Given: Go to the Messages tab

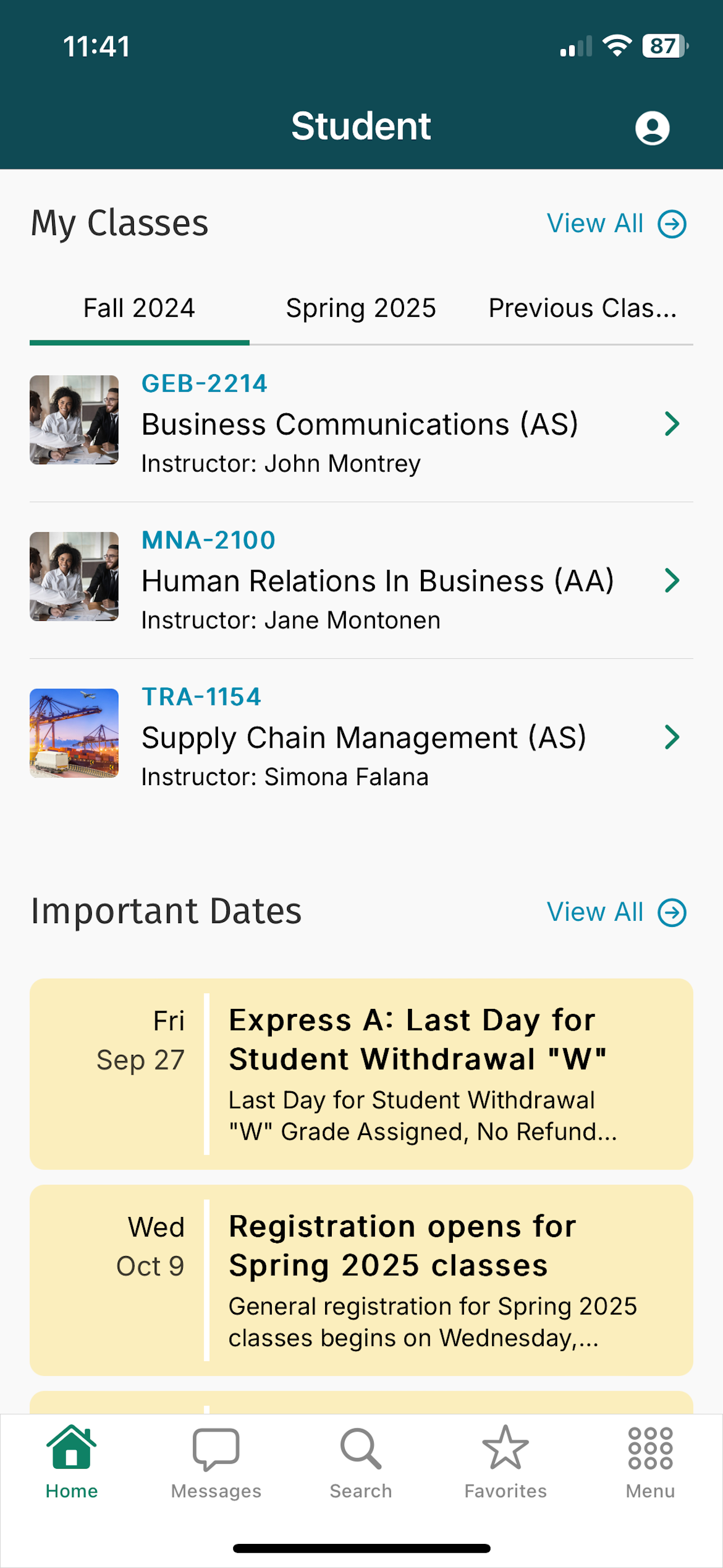Looking at the screenshot, I should tap(216, 1463).
